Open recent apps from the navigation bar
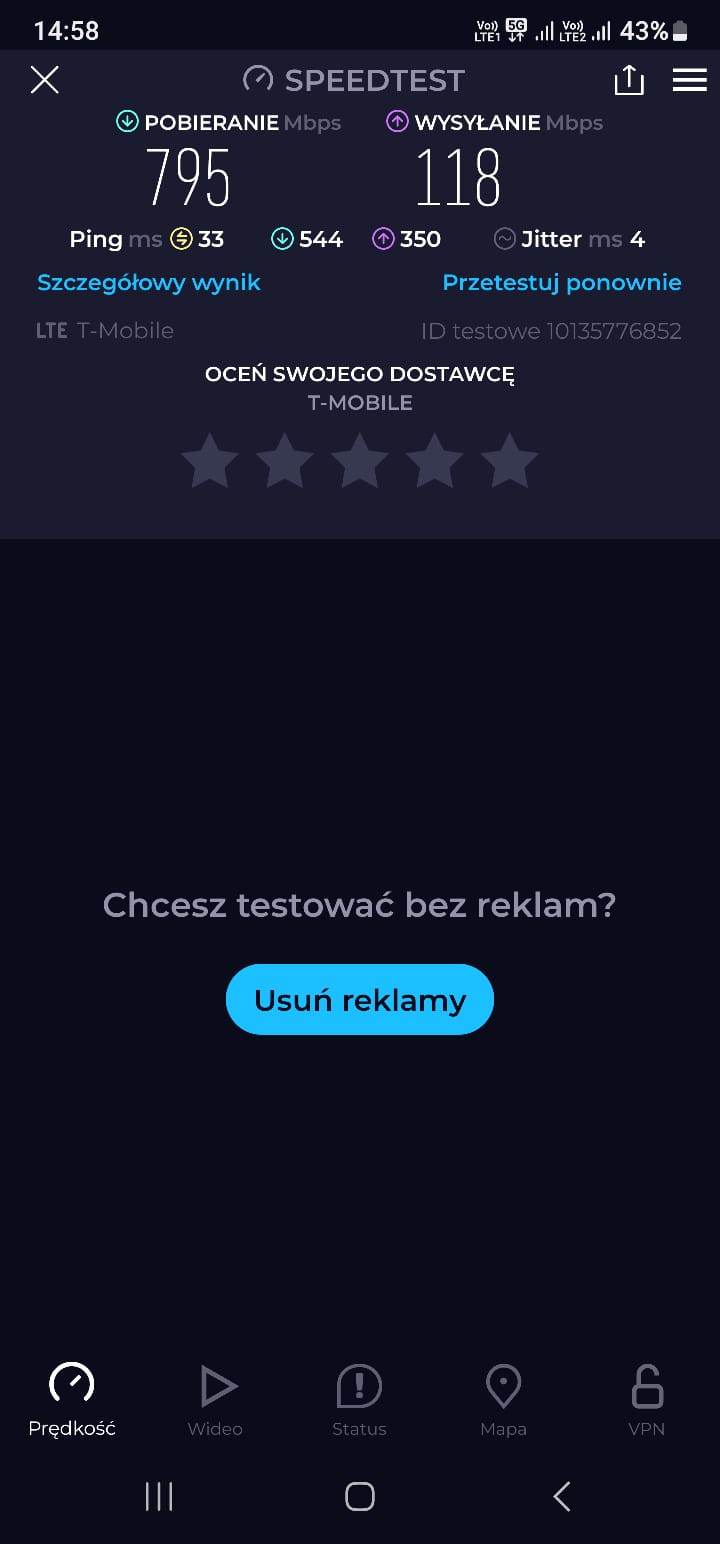 point(159,1496)
